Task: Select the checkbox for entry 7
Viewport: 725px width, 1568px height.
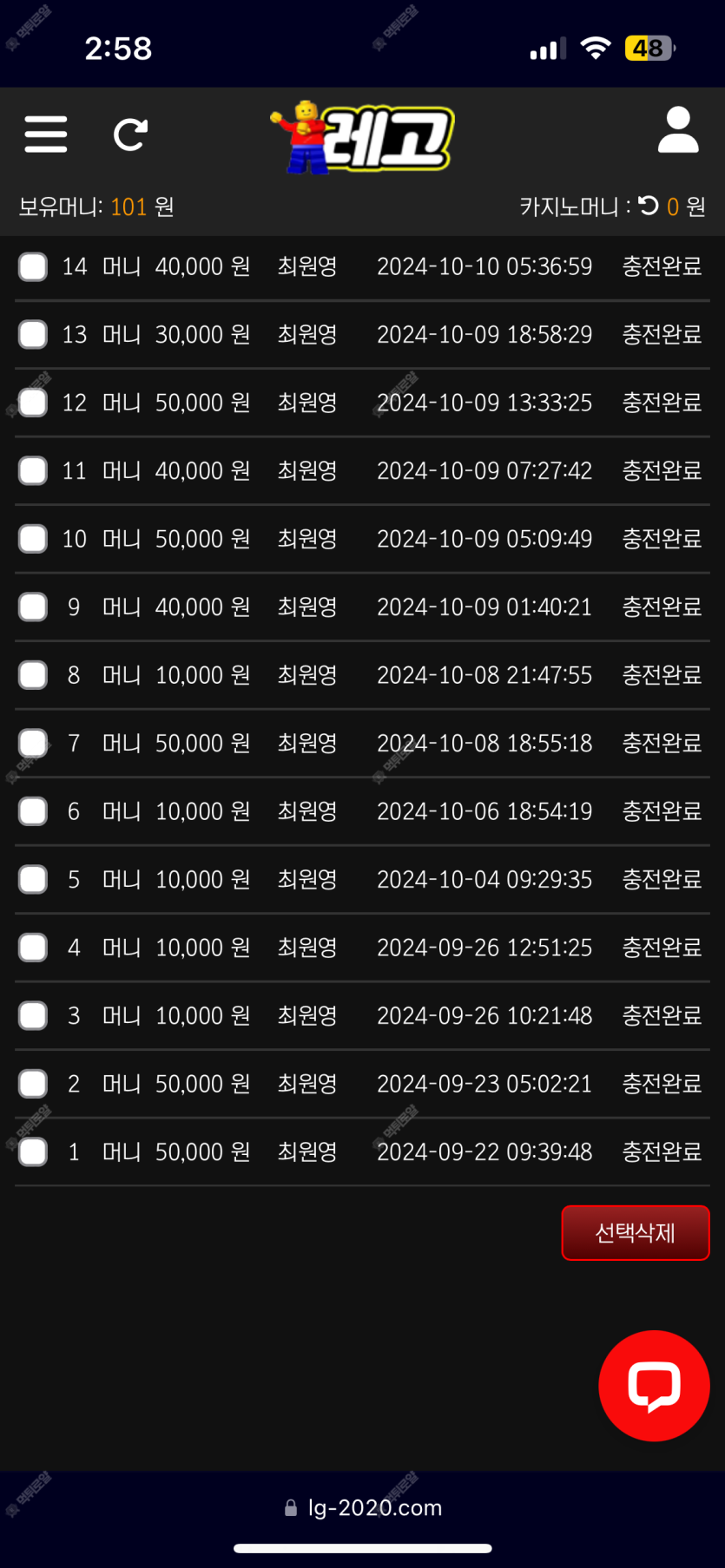Action: pos(33,743)
